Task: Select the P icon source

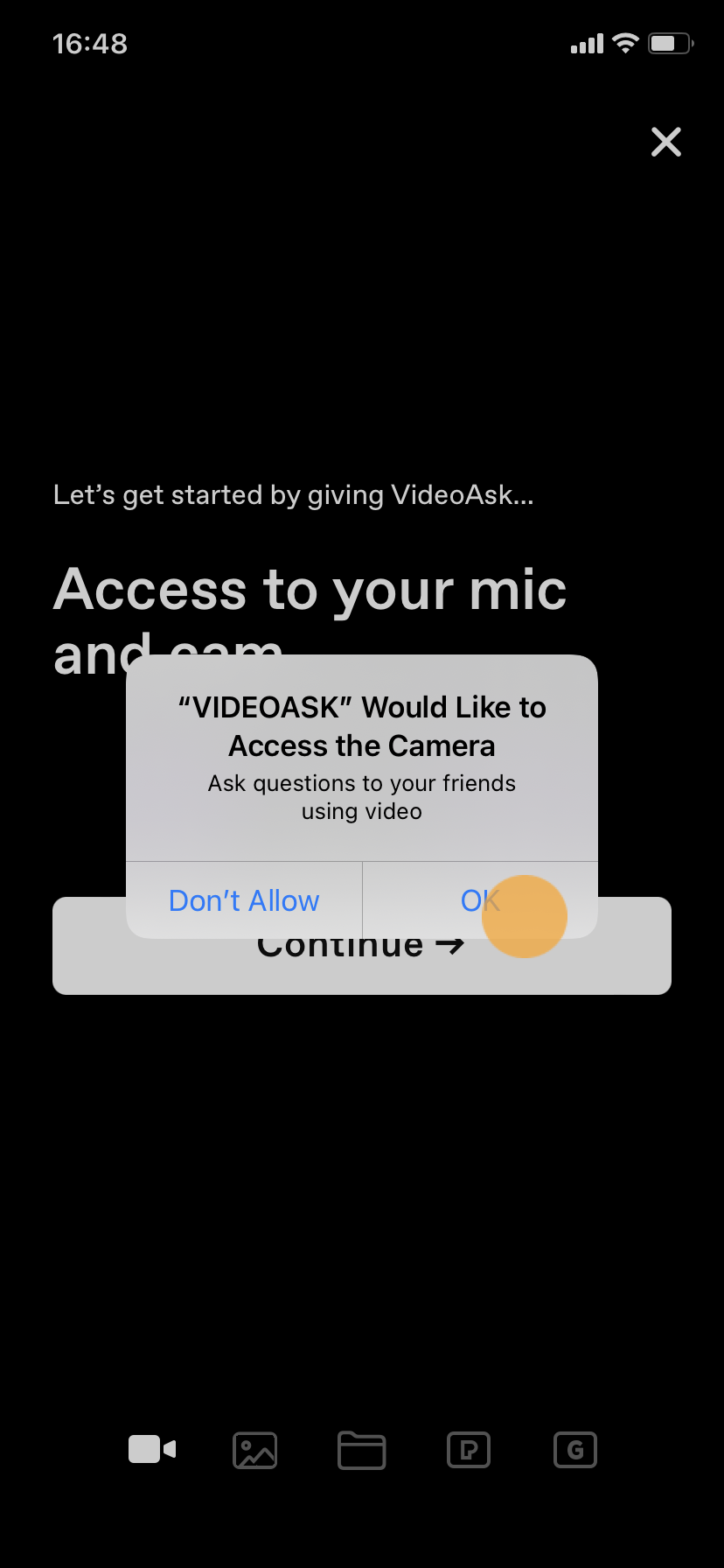Action: point(469,1450)
